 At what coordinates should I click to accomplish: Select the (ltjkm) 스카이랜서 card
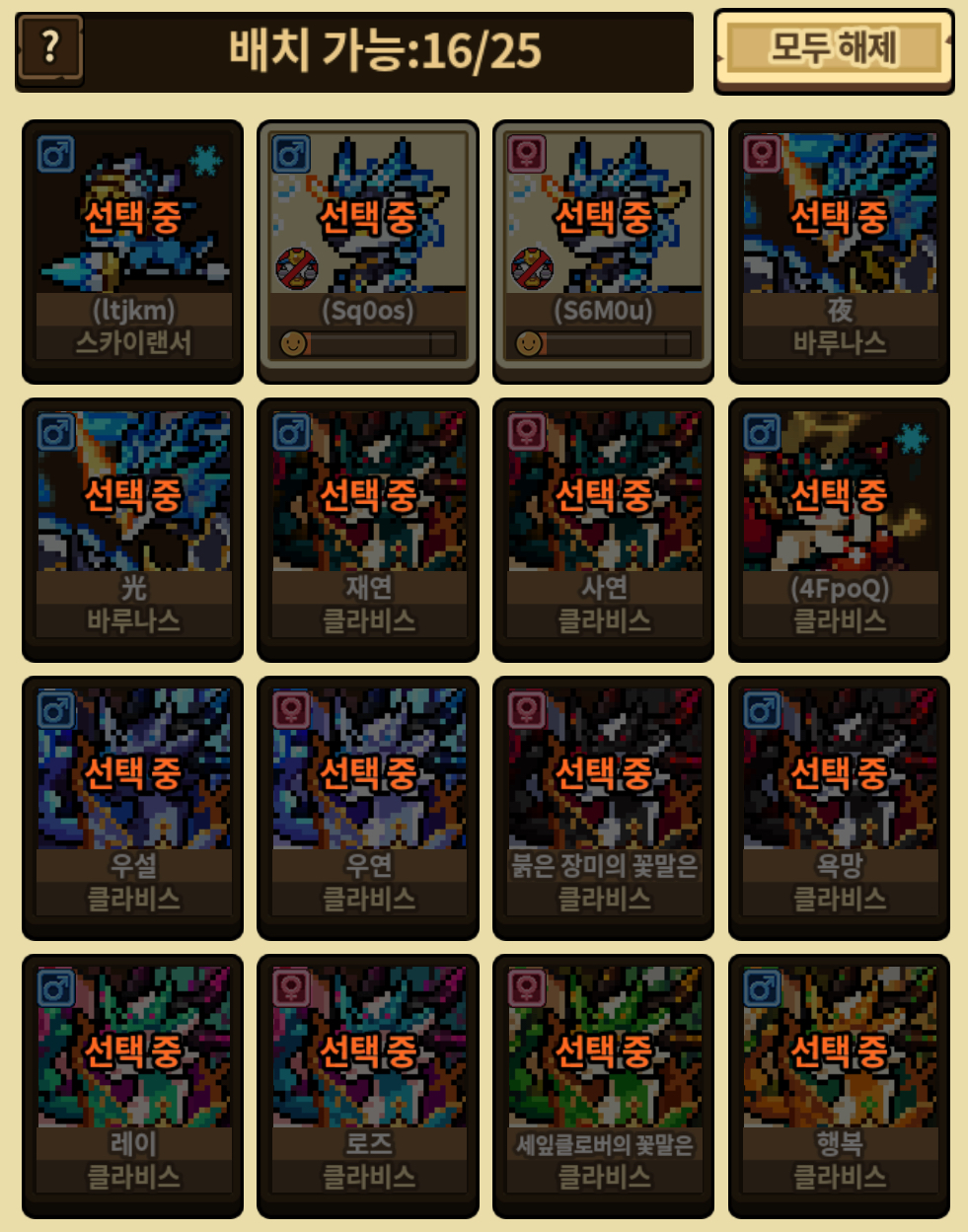click(133, 252)
